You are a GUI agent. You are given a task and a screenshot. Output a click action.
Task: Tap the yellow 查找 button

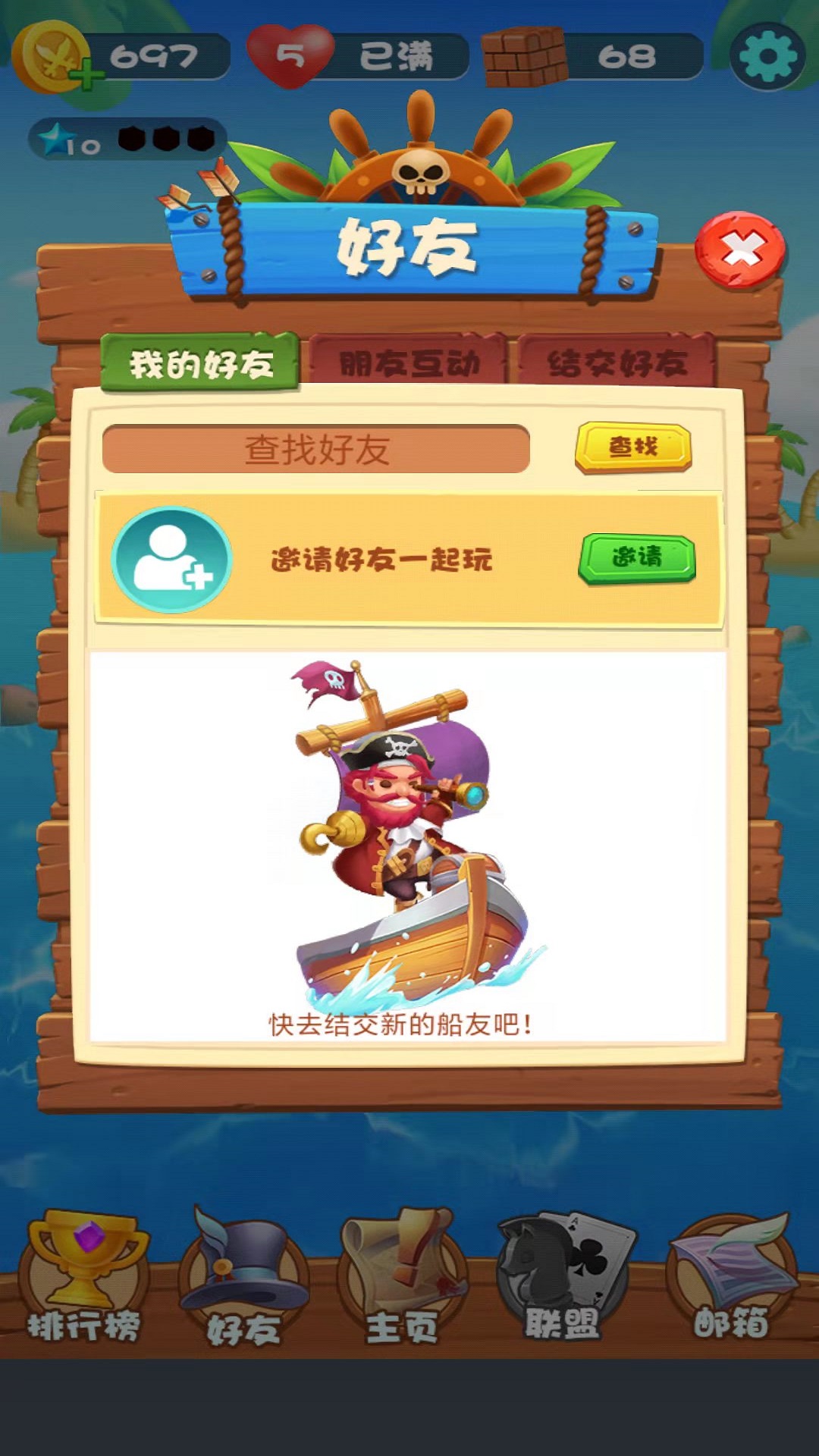pos(633,447)
